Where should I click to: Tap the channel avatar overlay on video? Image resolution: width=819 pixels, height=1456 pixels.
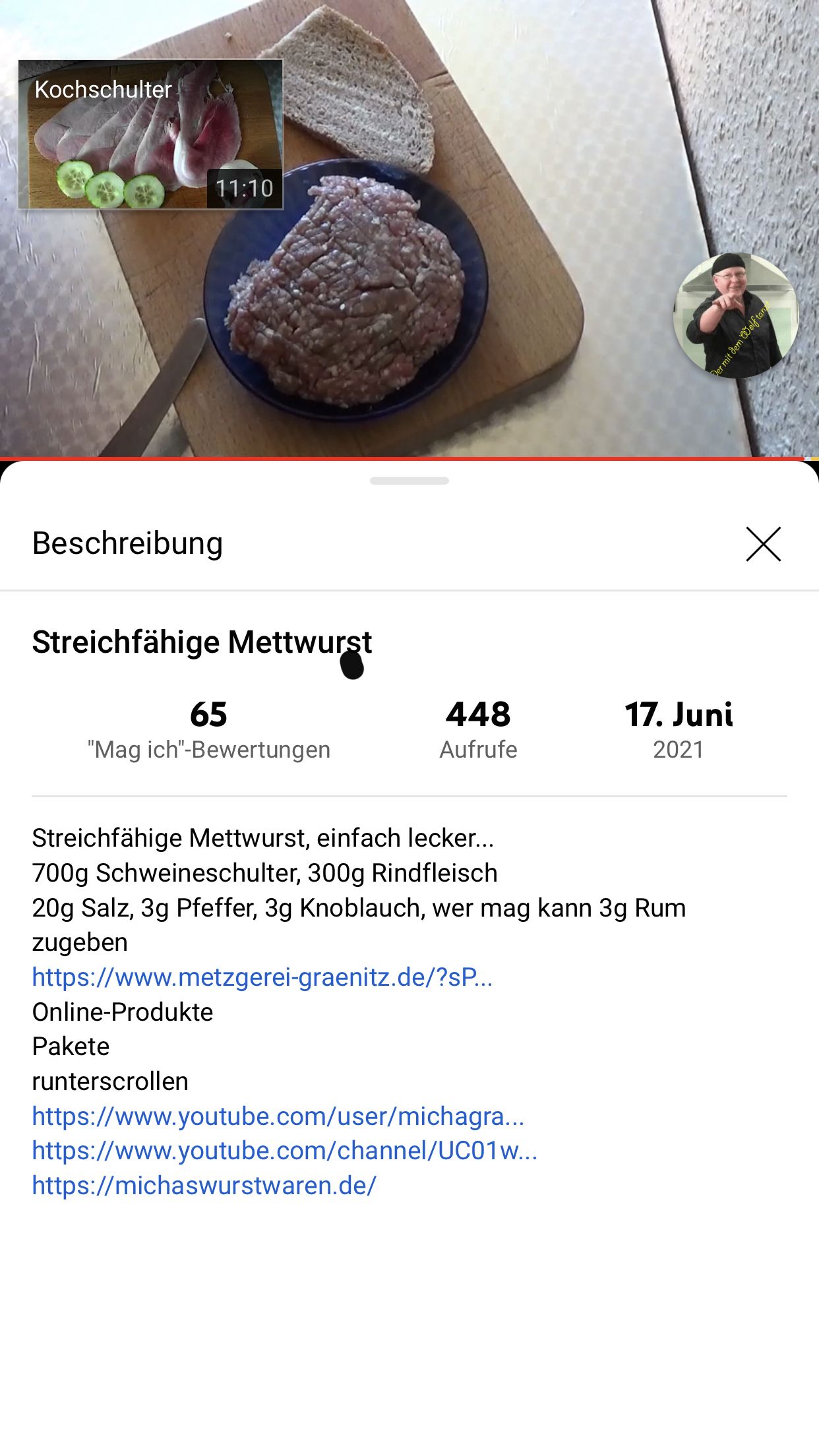[735, 316]
